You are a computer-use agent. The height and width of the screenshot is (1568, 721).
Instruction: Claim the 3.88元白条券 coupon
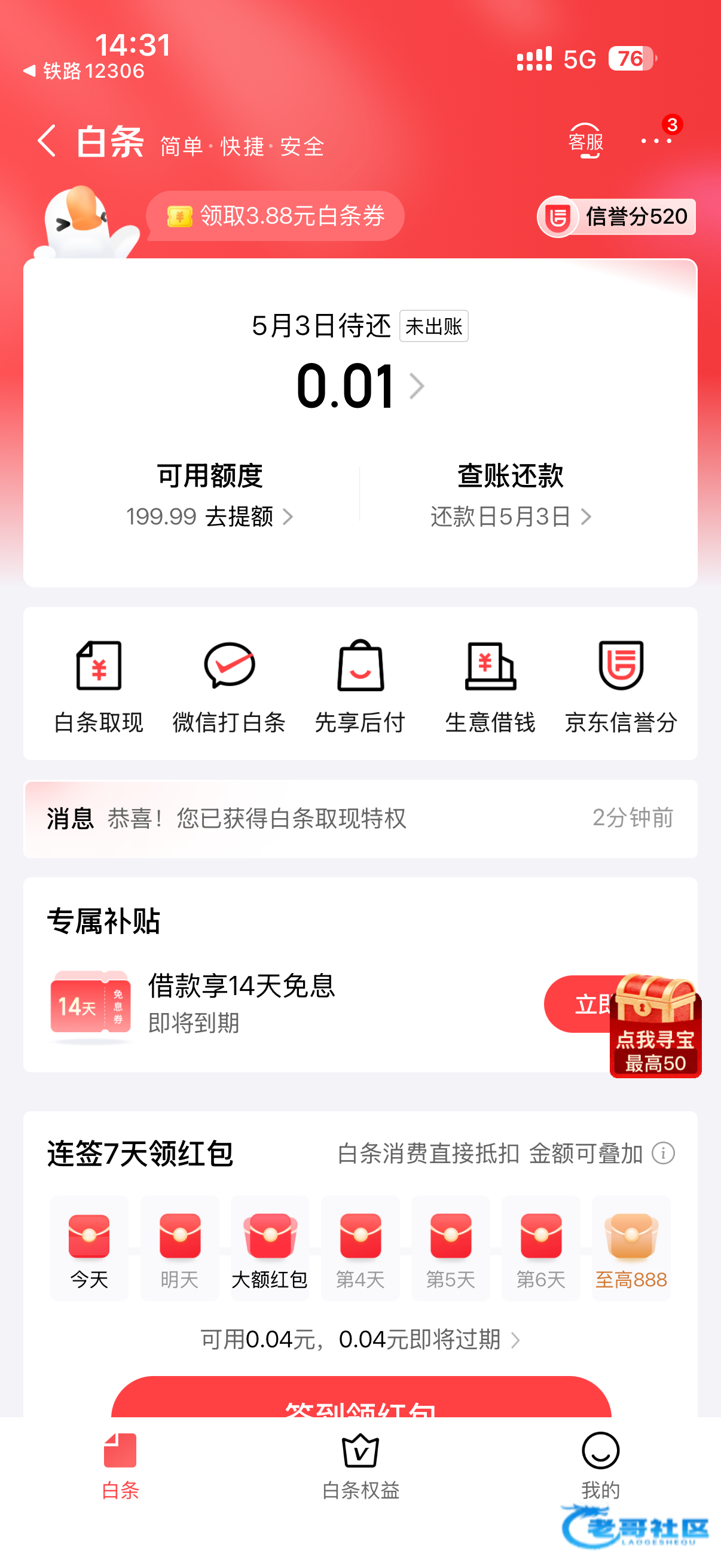pyautogui.click(x=276, y=216)
